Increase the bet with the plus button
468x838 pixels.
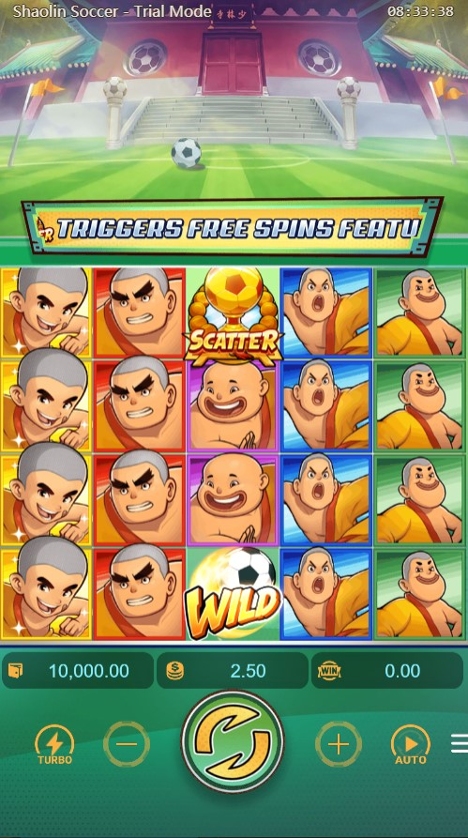(x=338, y=744)
